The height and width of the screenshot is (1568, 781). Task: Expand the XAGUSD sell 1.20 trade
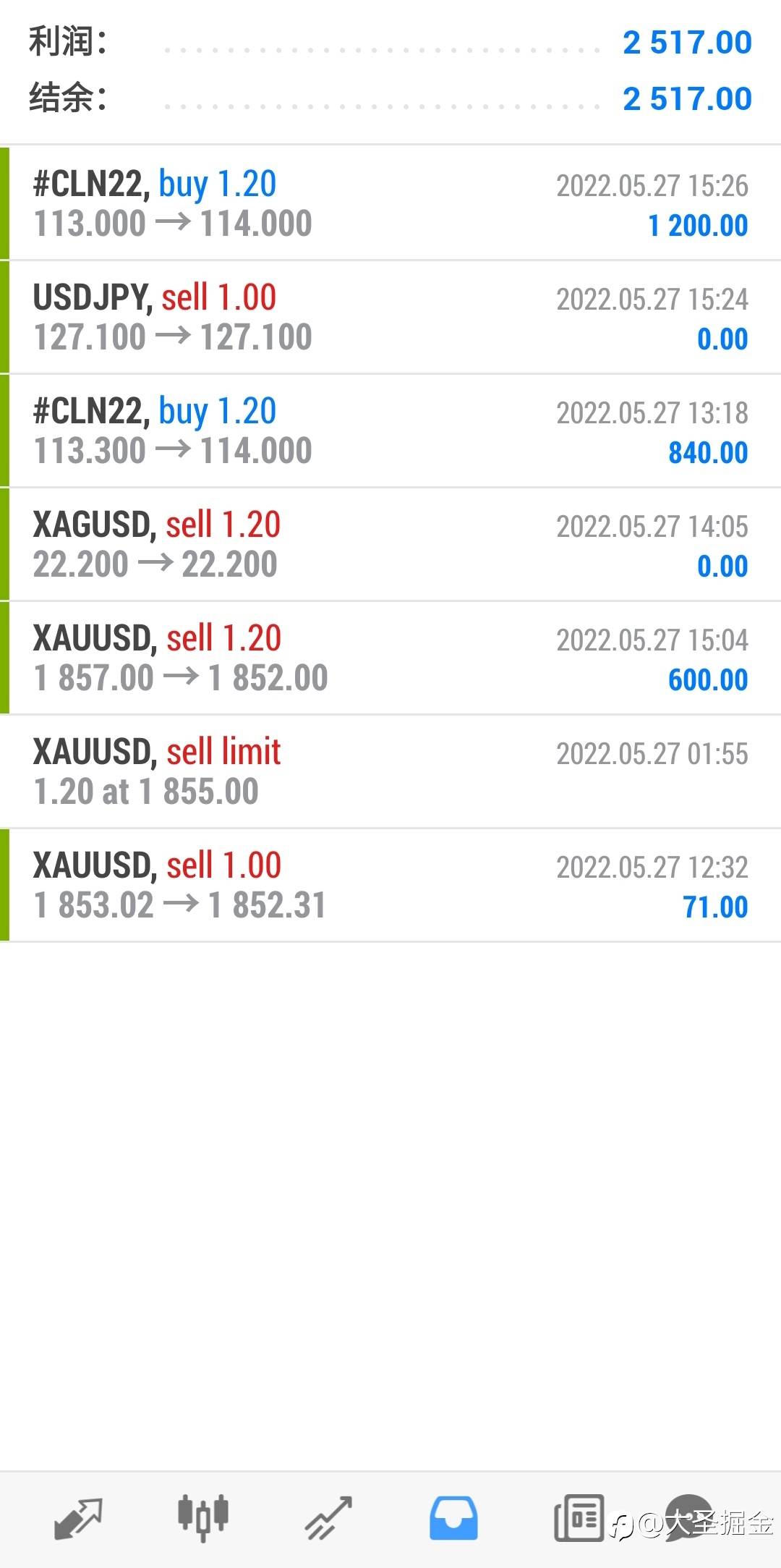[x=390, y=544]
